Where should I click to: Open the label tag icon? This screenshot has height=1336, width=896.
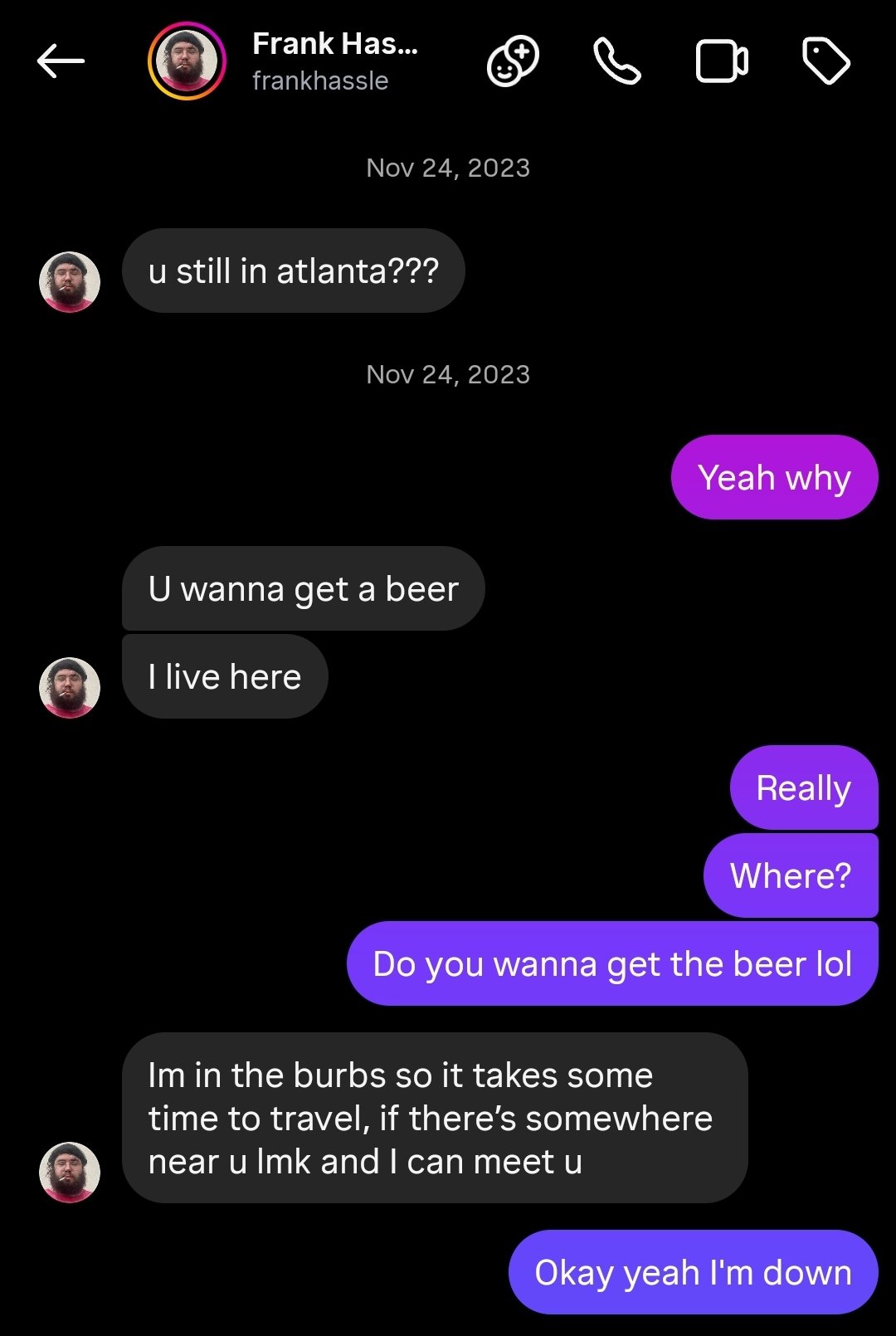point(826,61)
